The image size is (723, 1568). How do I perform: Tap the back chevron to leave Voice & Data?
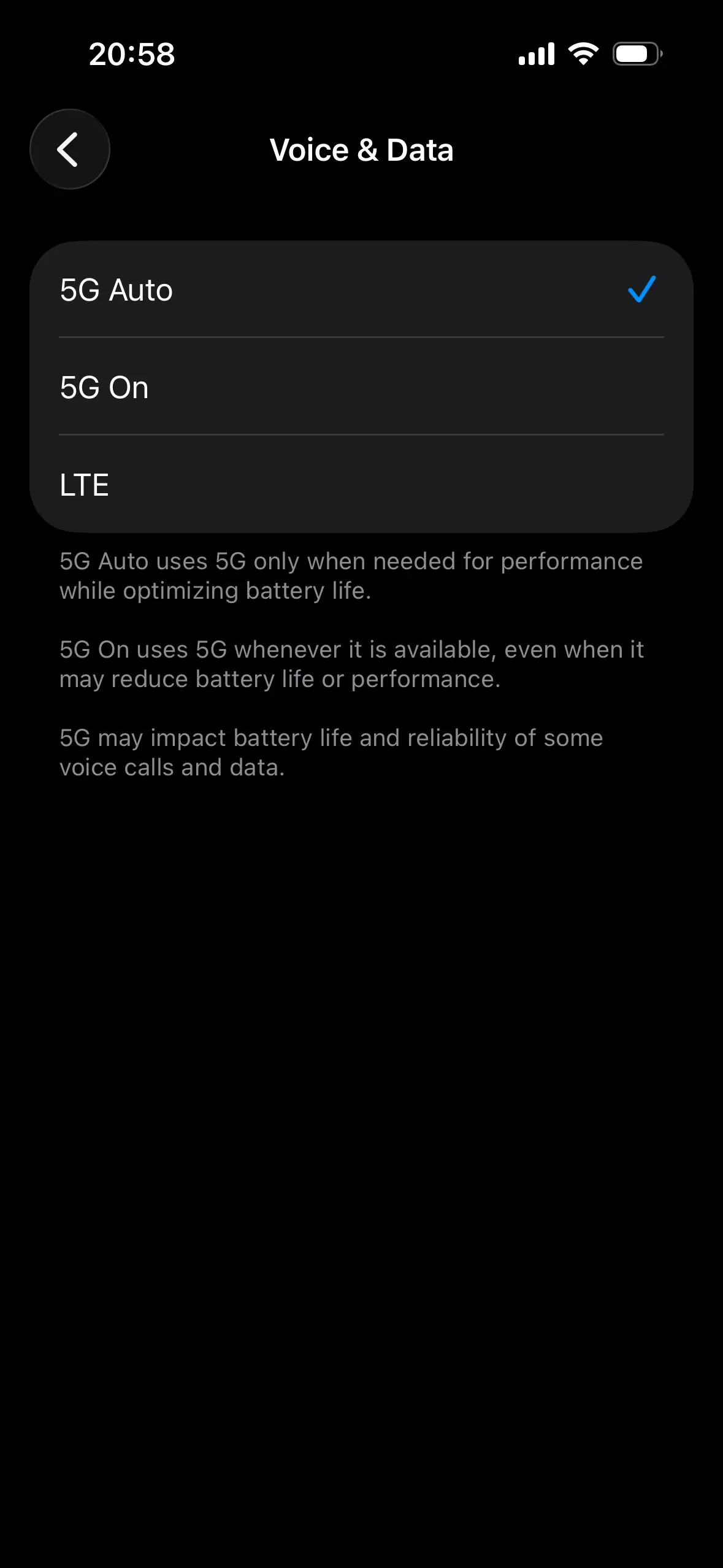tap(69, 149)
